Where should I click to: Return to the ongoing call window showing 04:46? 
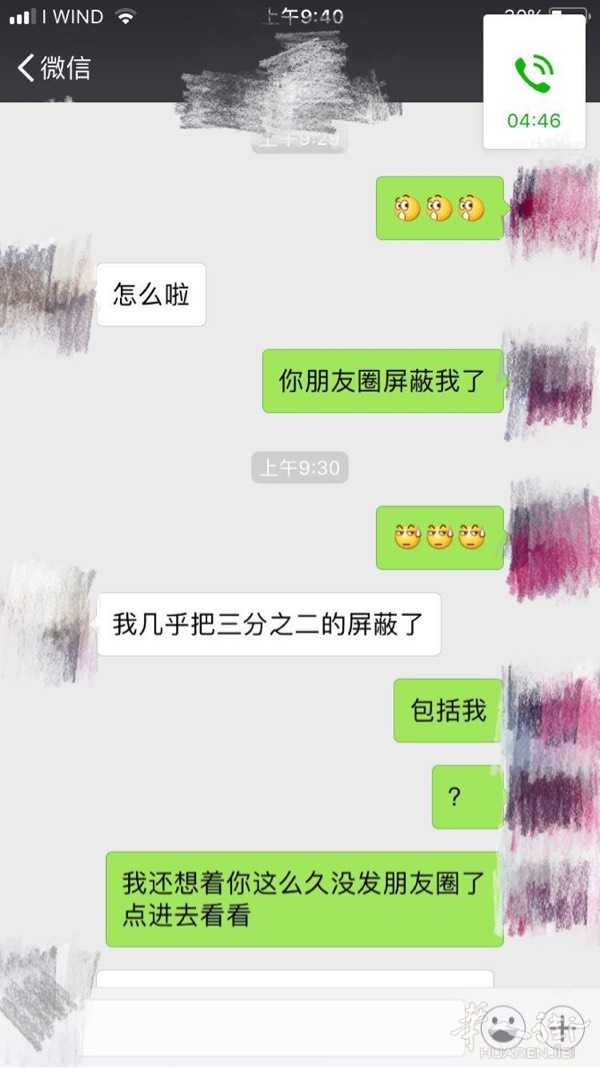pos(534,82)
